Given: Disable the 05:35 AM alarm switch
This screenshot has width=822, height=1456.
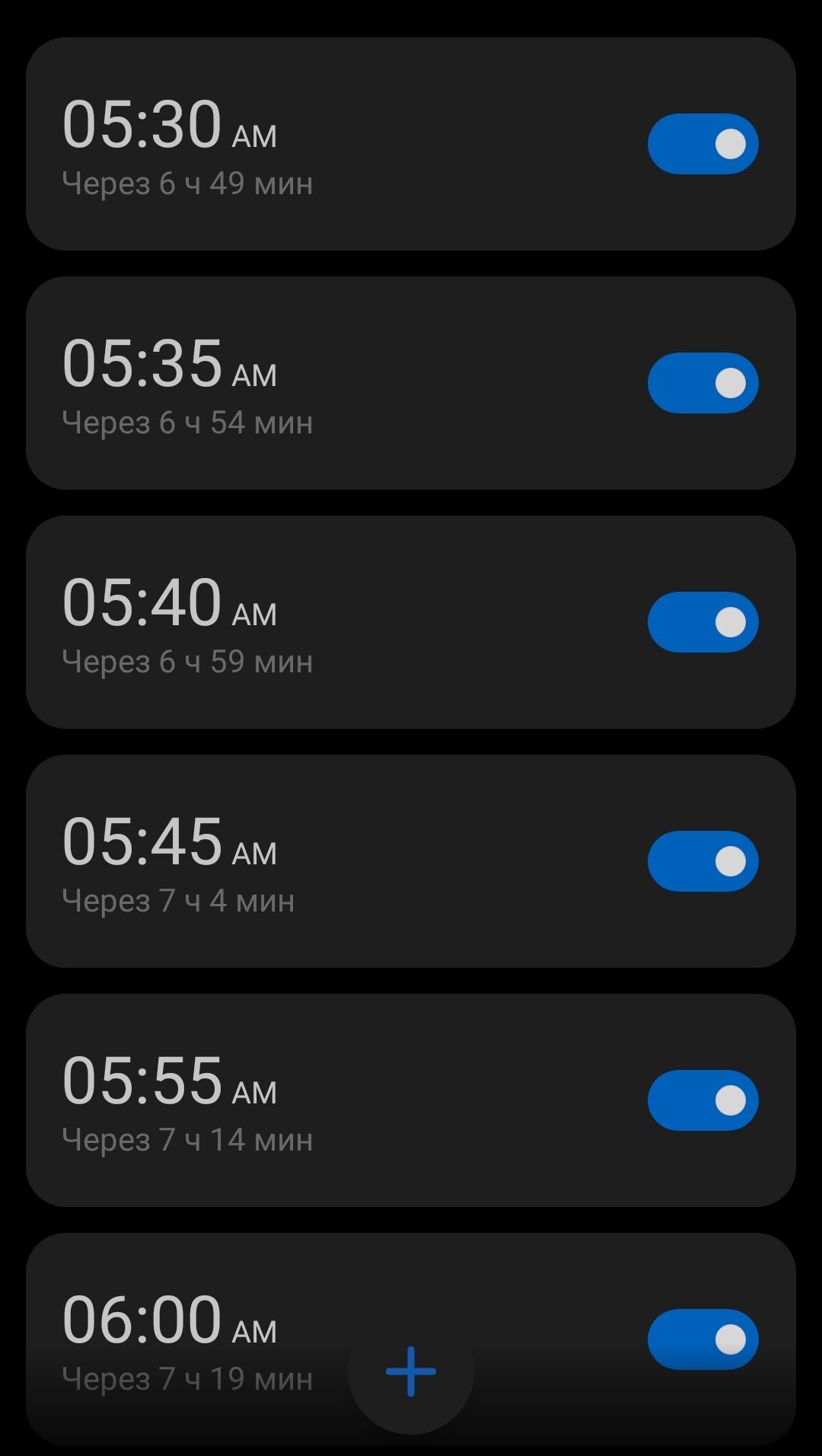Looking at the screenshot, I should [703, 383].
